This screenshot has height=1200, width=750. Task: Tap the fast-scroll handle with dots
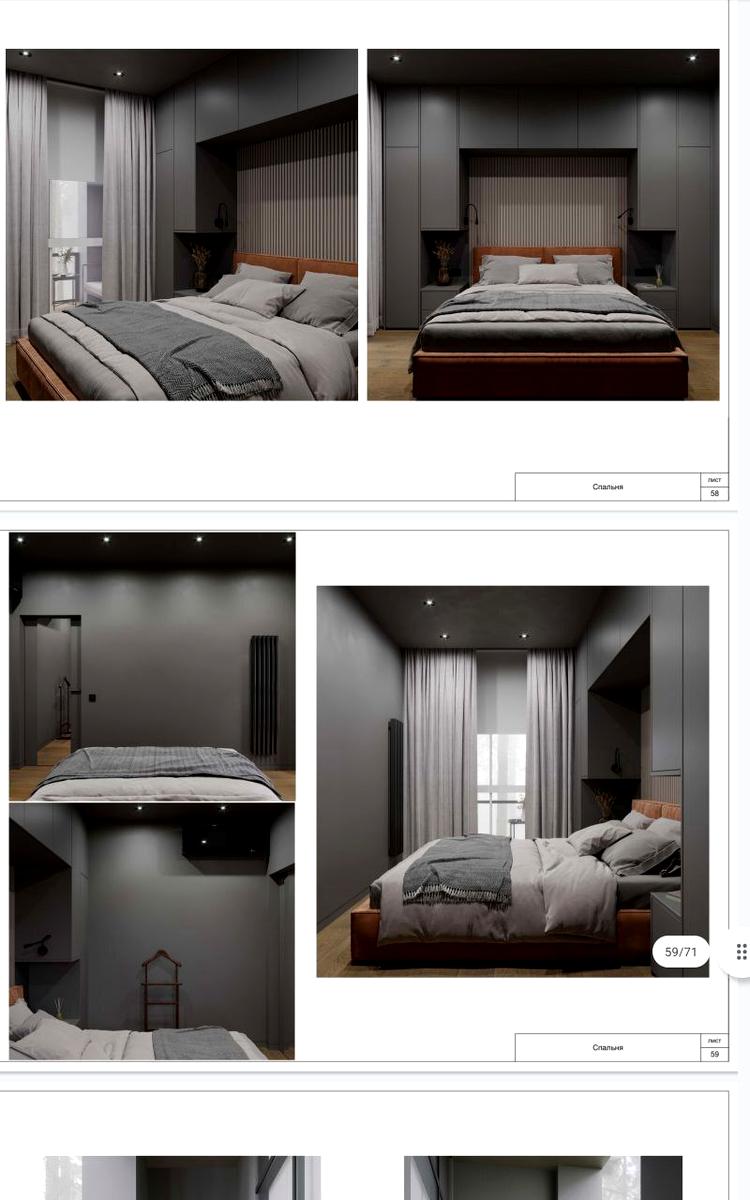pos(740,952)
